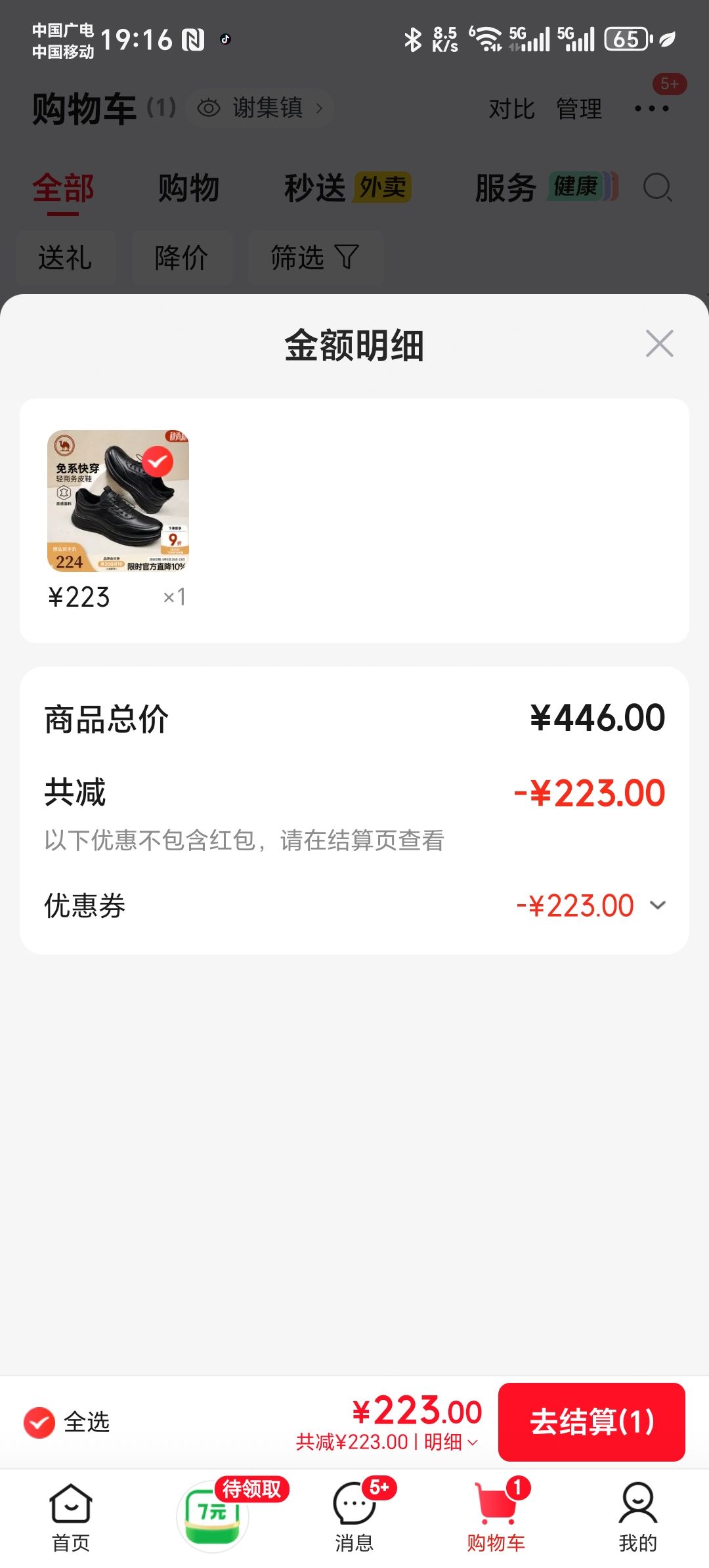
Task: Switch to the 消息 tab
Action: point(354,1518)
